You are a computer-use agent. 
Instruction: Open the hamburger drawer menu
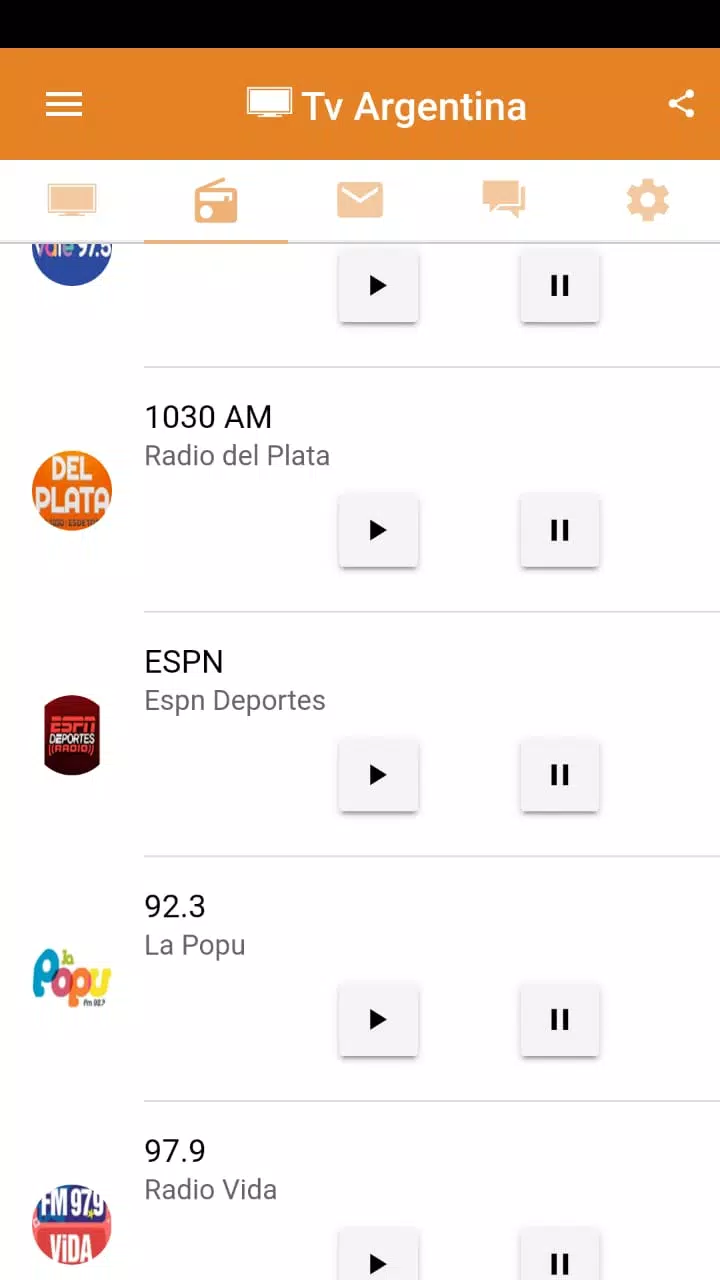coord(64,105)
